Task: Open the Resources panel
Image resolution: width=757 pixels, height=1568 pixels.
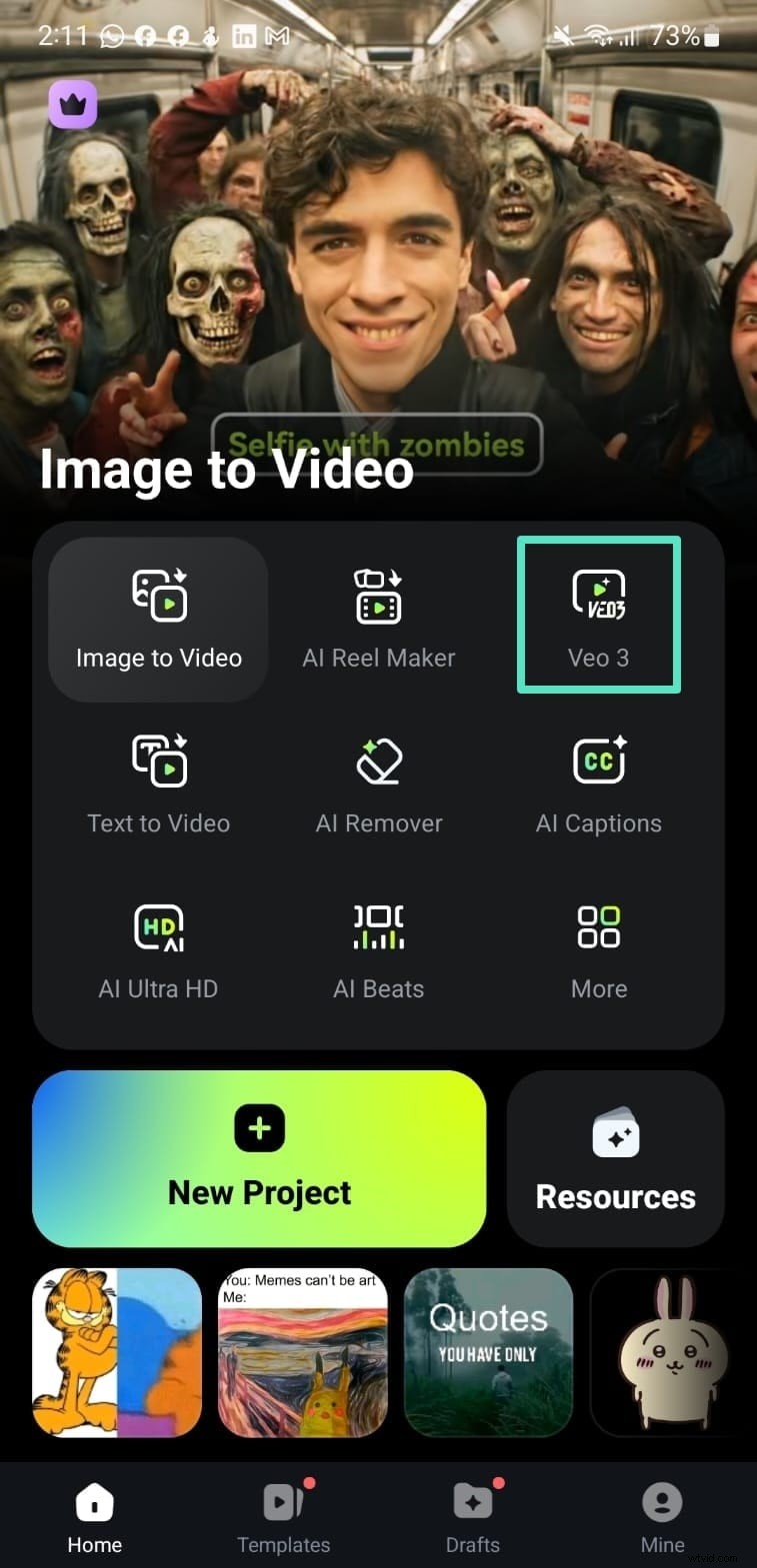Action: (615, 1159)
